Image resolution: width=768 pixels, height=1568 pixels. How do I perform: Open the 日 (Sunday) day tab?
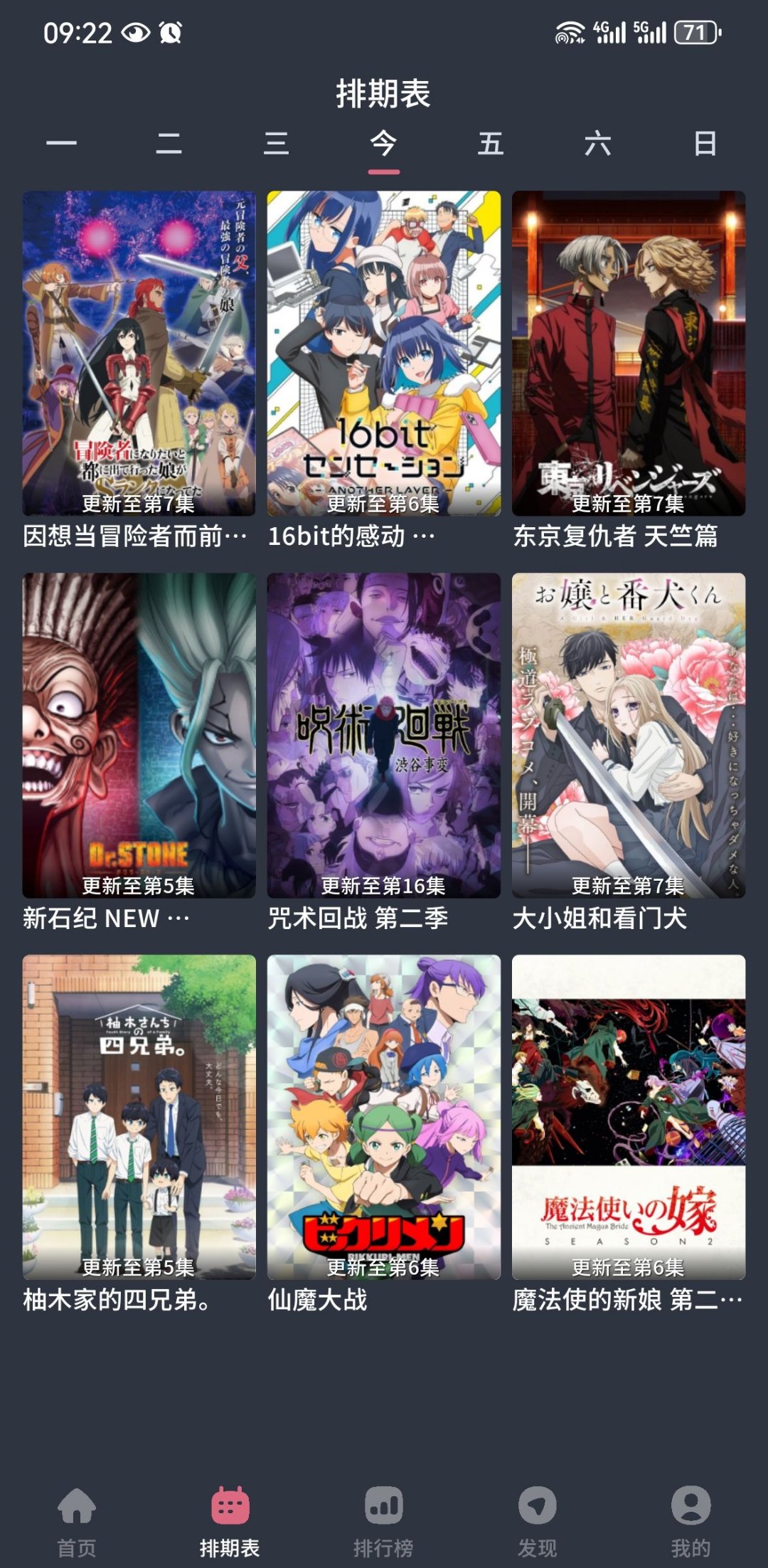pos(705,144)
